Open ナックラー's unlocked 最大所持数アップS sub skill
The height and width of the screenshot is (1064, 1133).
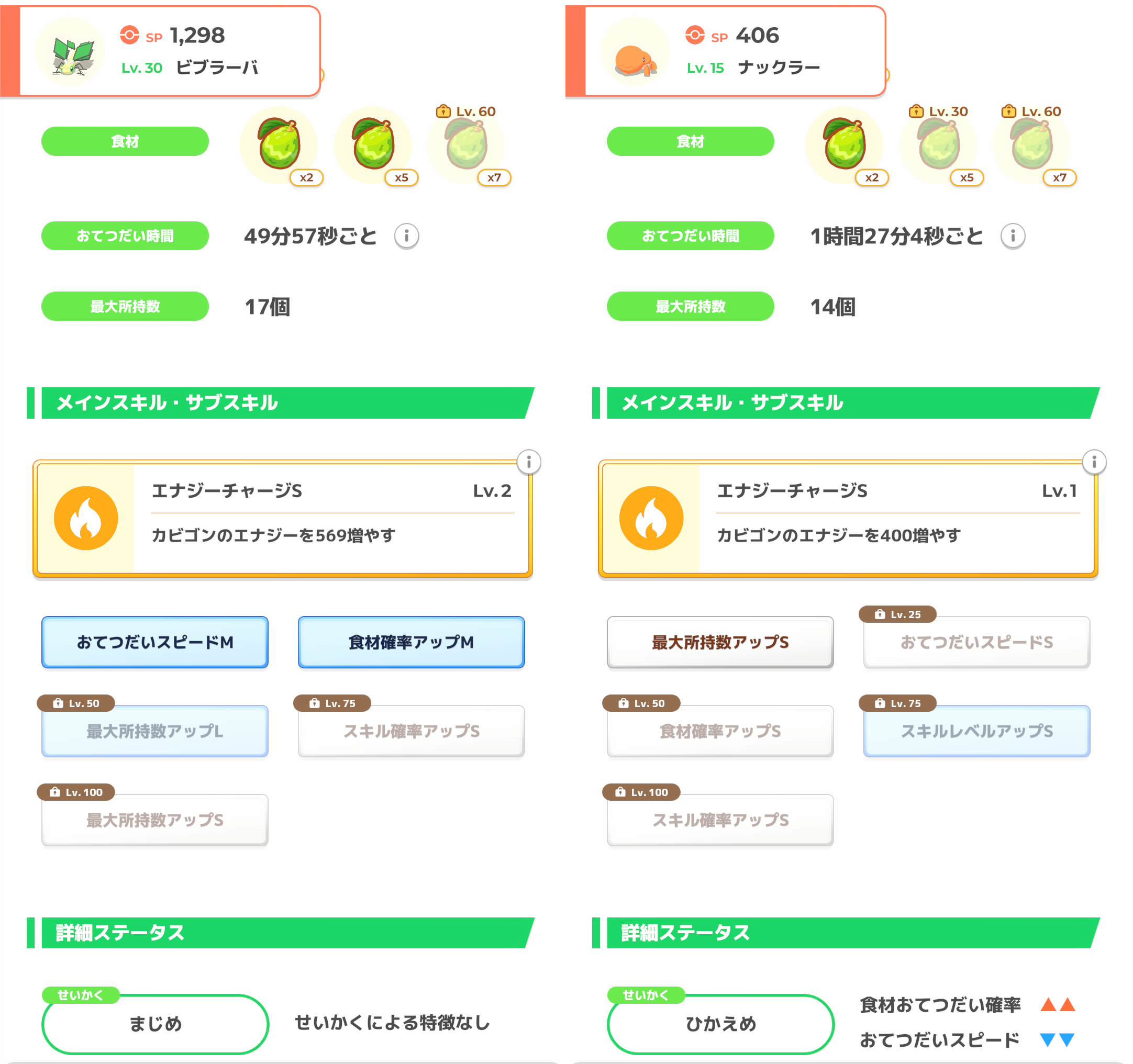pos(720,642)
